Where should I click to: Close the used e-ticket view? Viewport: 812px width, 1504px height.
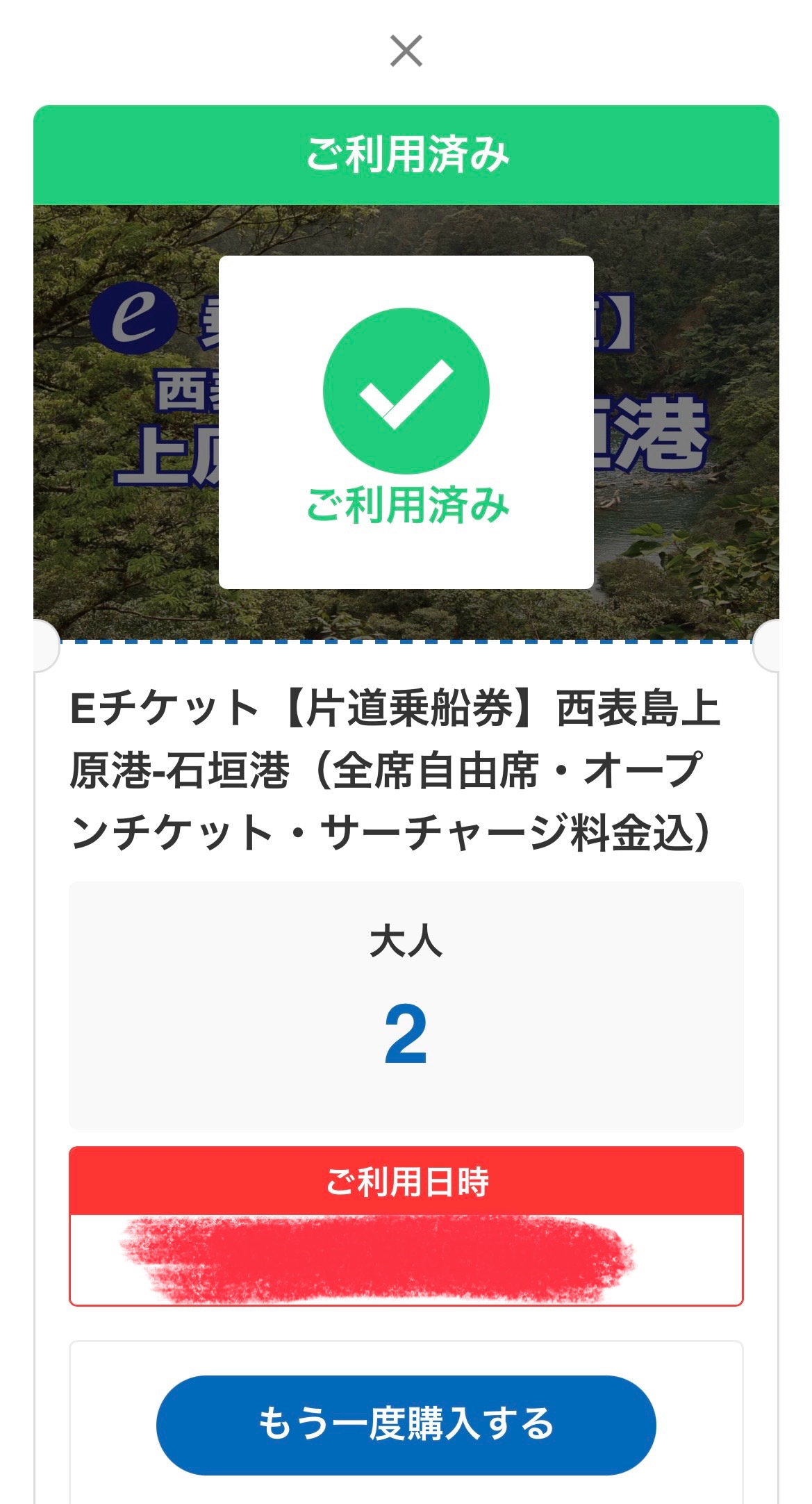pos(406,51)
